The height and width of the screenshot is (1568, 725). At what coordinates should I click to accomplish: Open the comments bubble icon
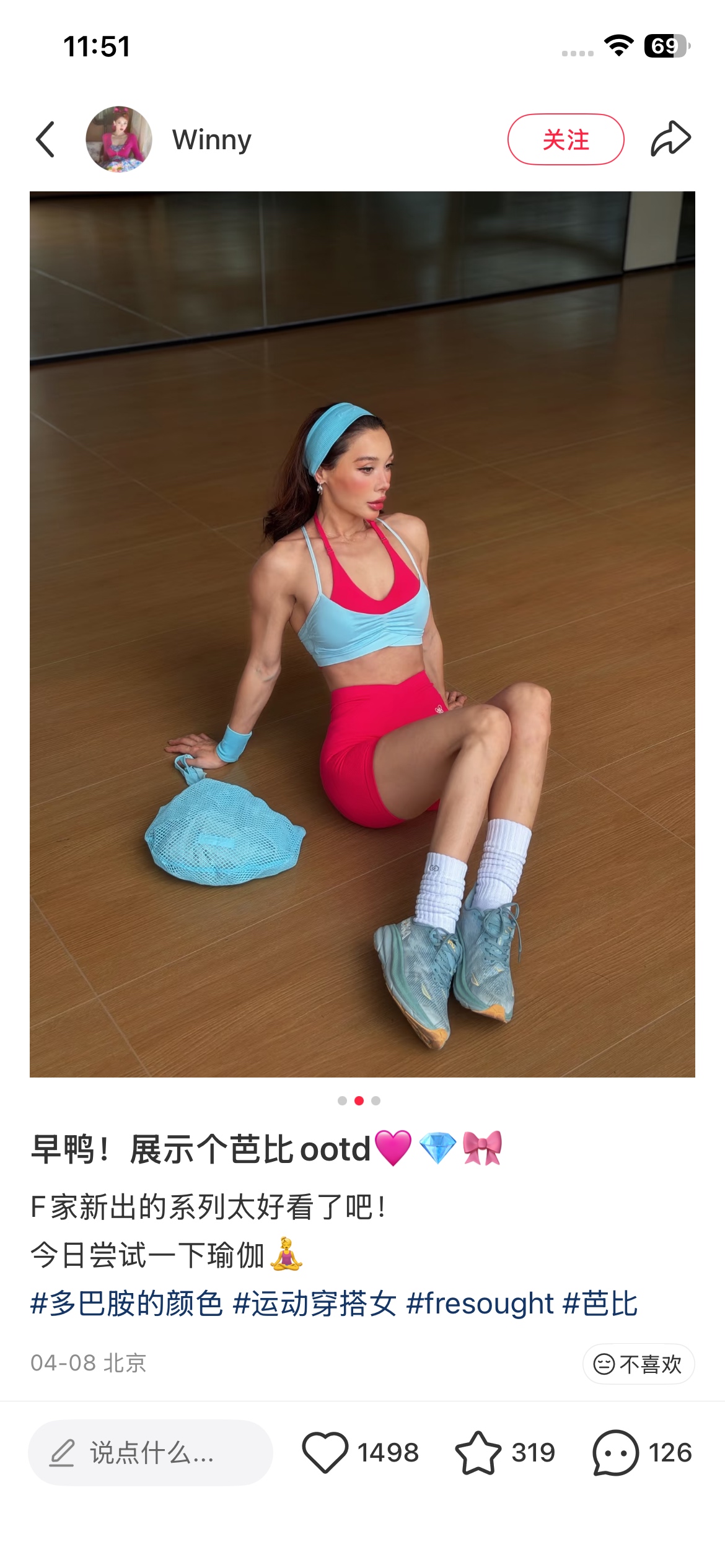pos(615,1452)
